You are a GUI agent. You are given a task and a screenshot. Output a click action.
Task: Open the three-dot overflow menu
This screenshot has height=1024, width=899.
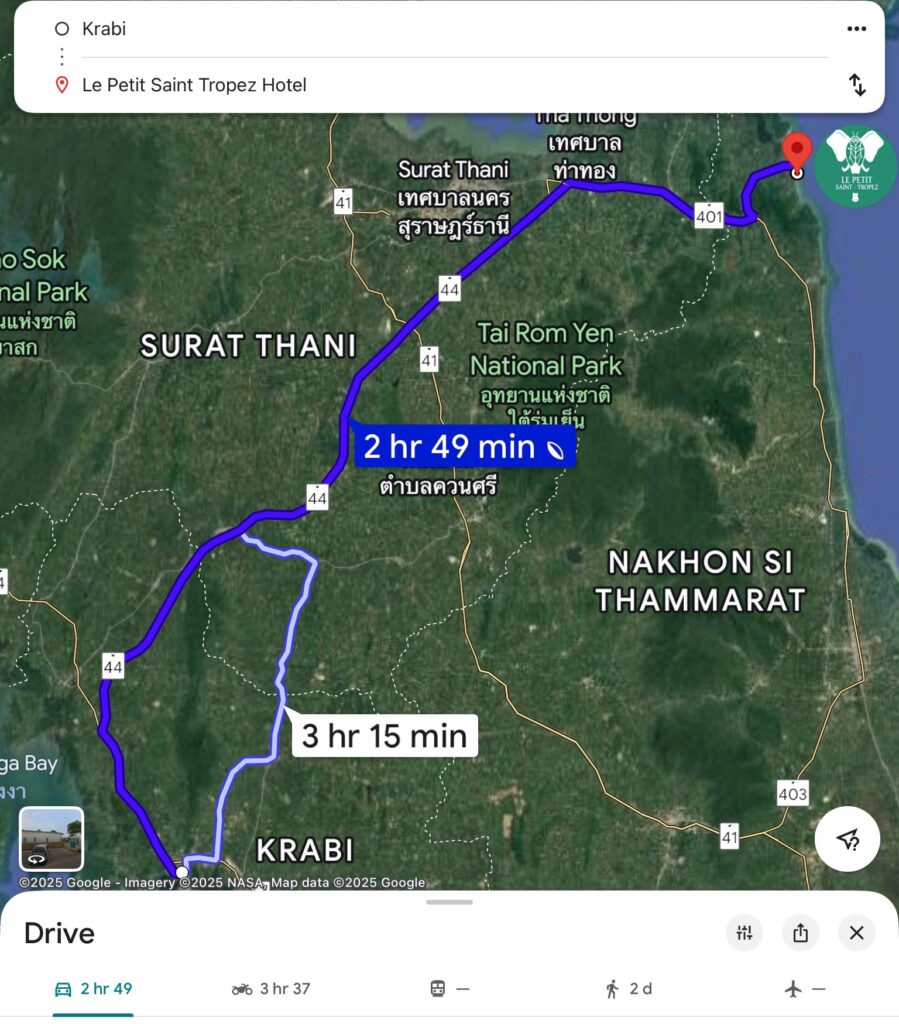(856, 29)
